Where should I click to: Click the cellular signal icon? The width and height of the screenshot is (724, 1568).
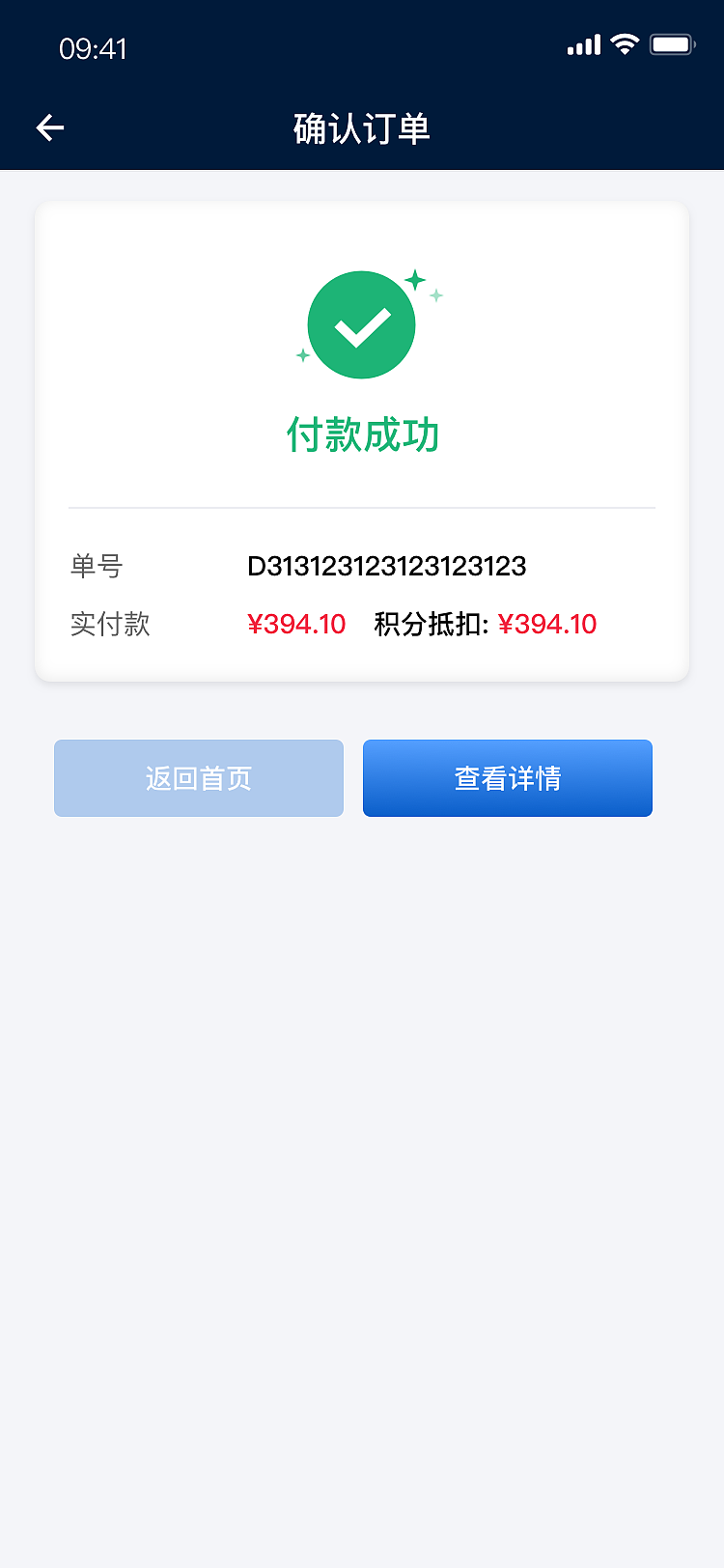coord(582,44)
